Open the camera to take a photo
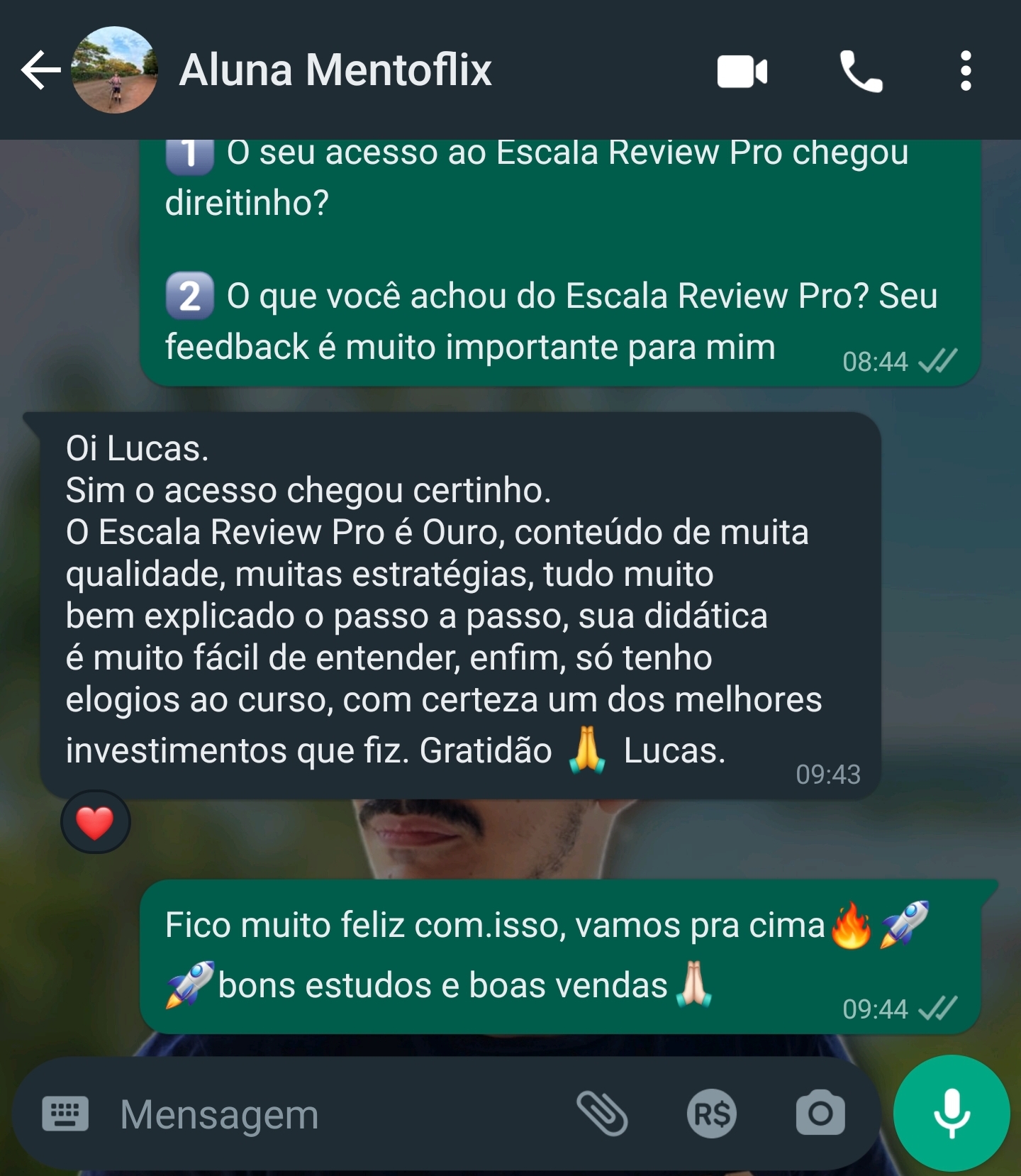Screen dimensions: 1021x1176 (820, 1114)
